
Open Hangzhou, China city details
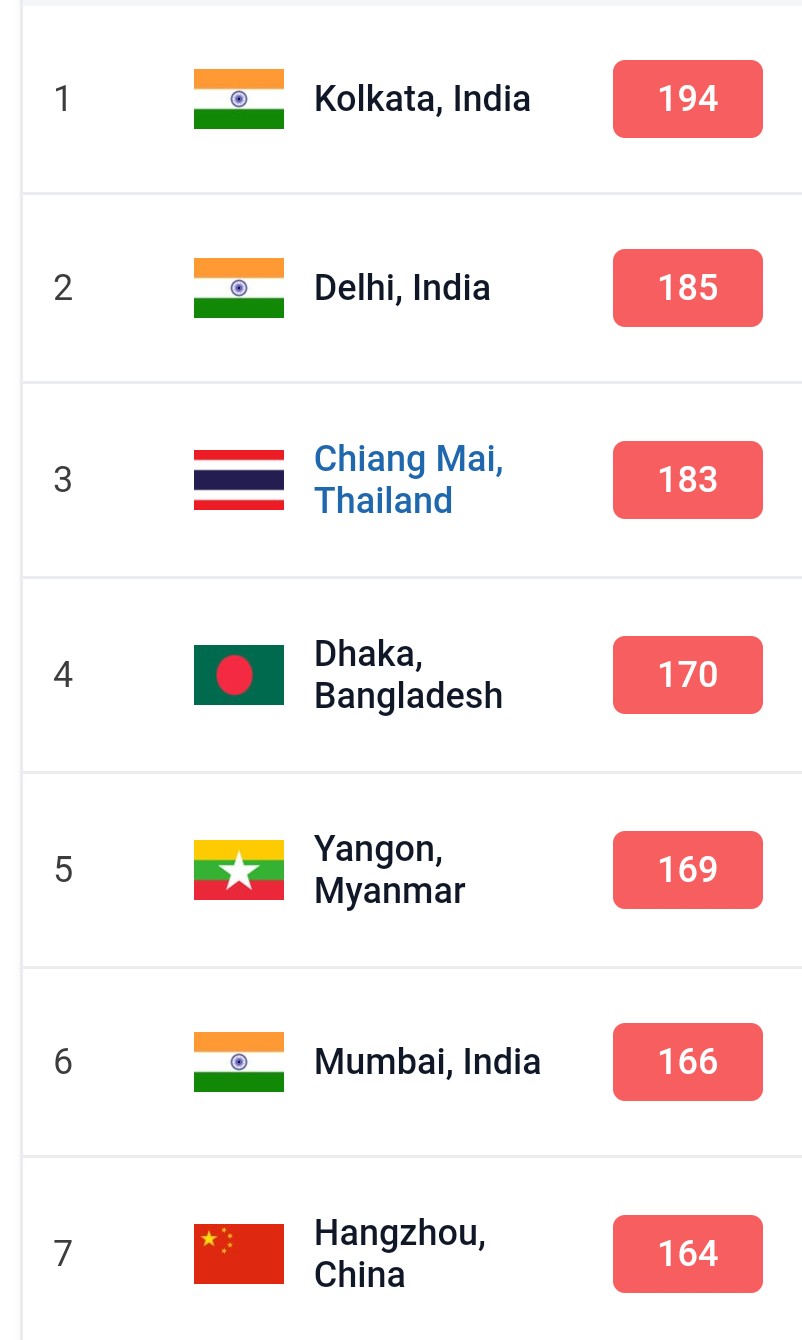400,1254
